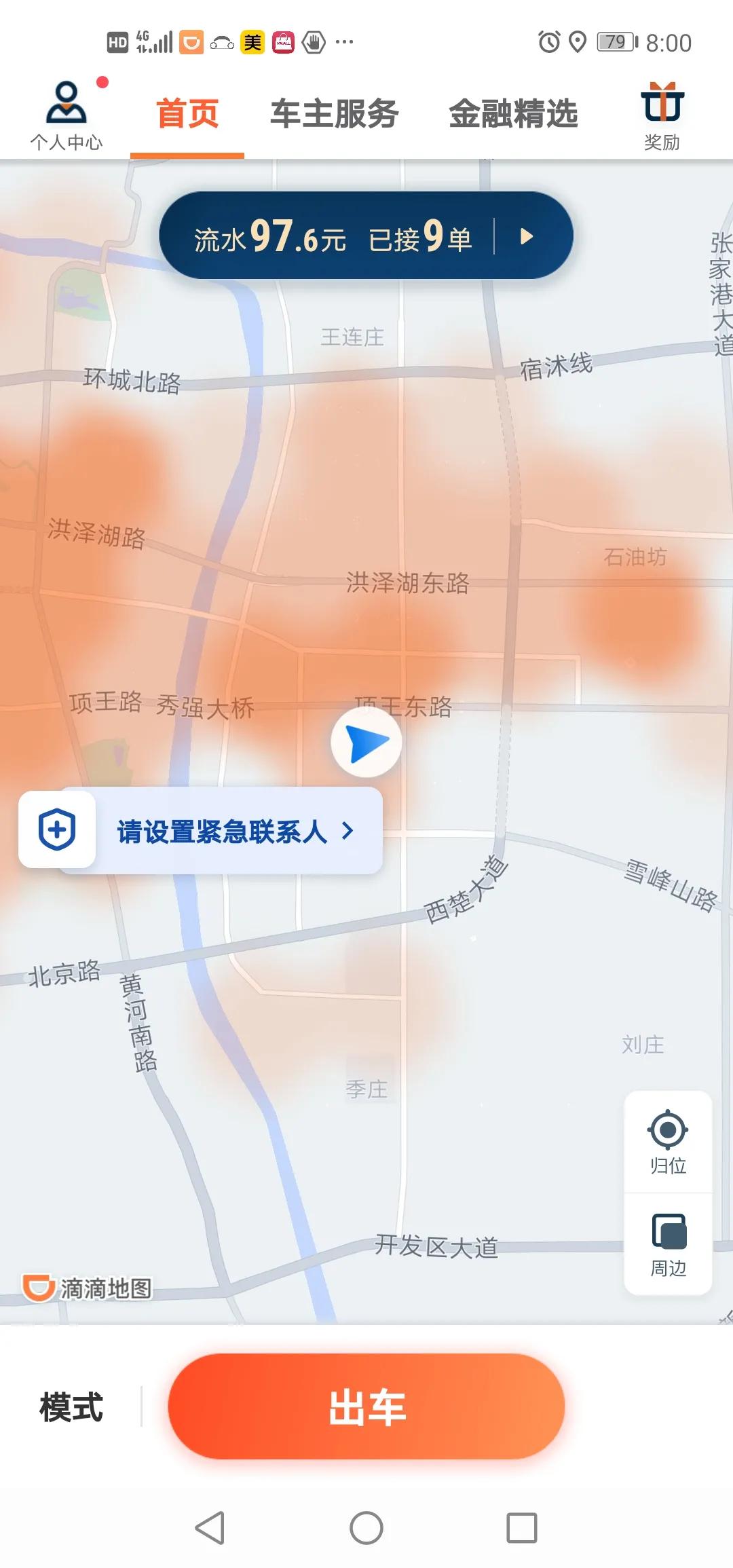
Task: Expand the 流水 97.6元 earnings banner
Action: pyautogui.click(x=366, y=236)
